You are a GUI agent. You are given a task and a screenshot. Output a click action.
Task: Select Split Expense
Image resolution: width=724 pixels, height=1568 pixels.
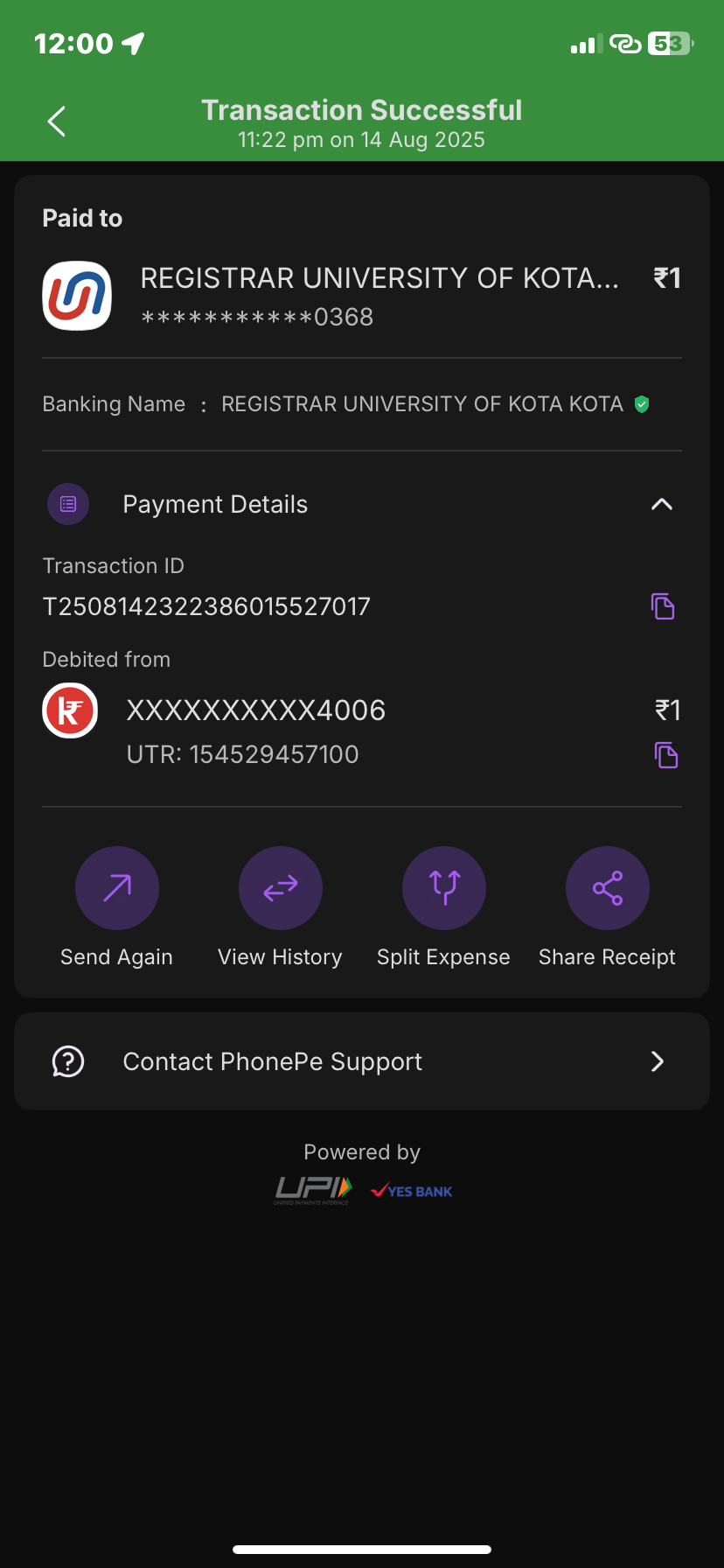(444, 888)
